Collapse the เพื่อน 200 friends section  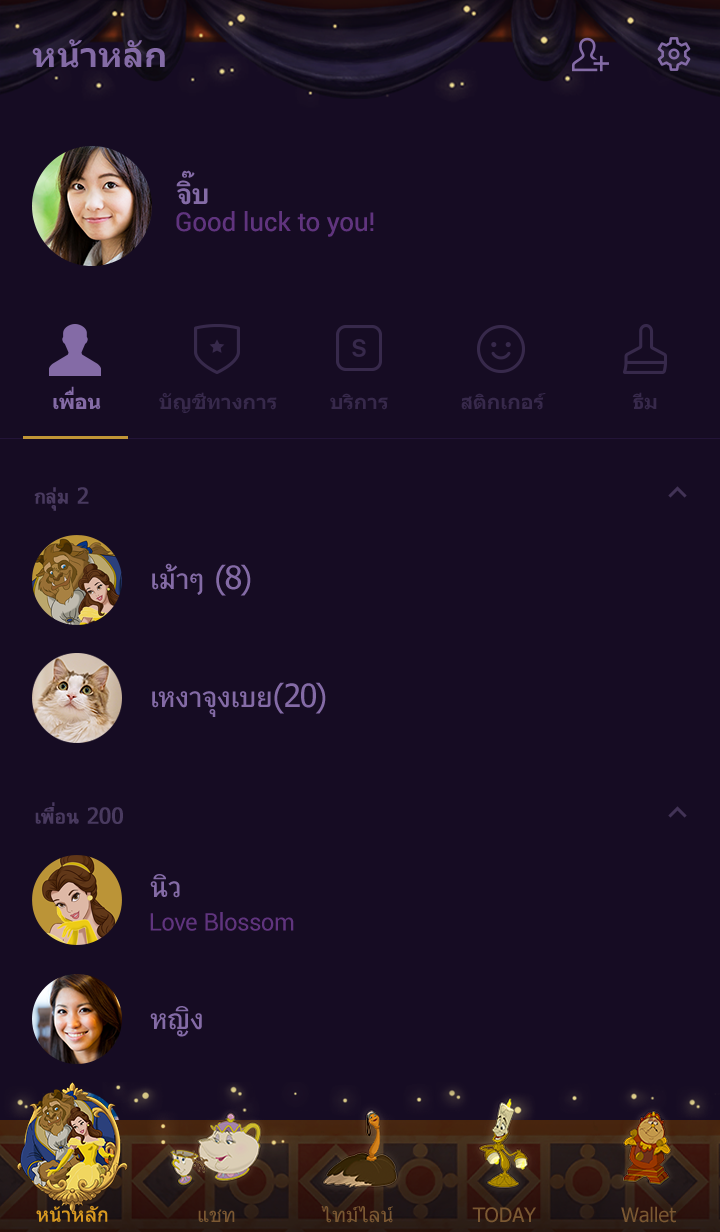coord(677,813)
